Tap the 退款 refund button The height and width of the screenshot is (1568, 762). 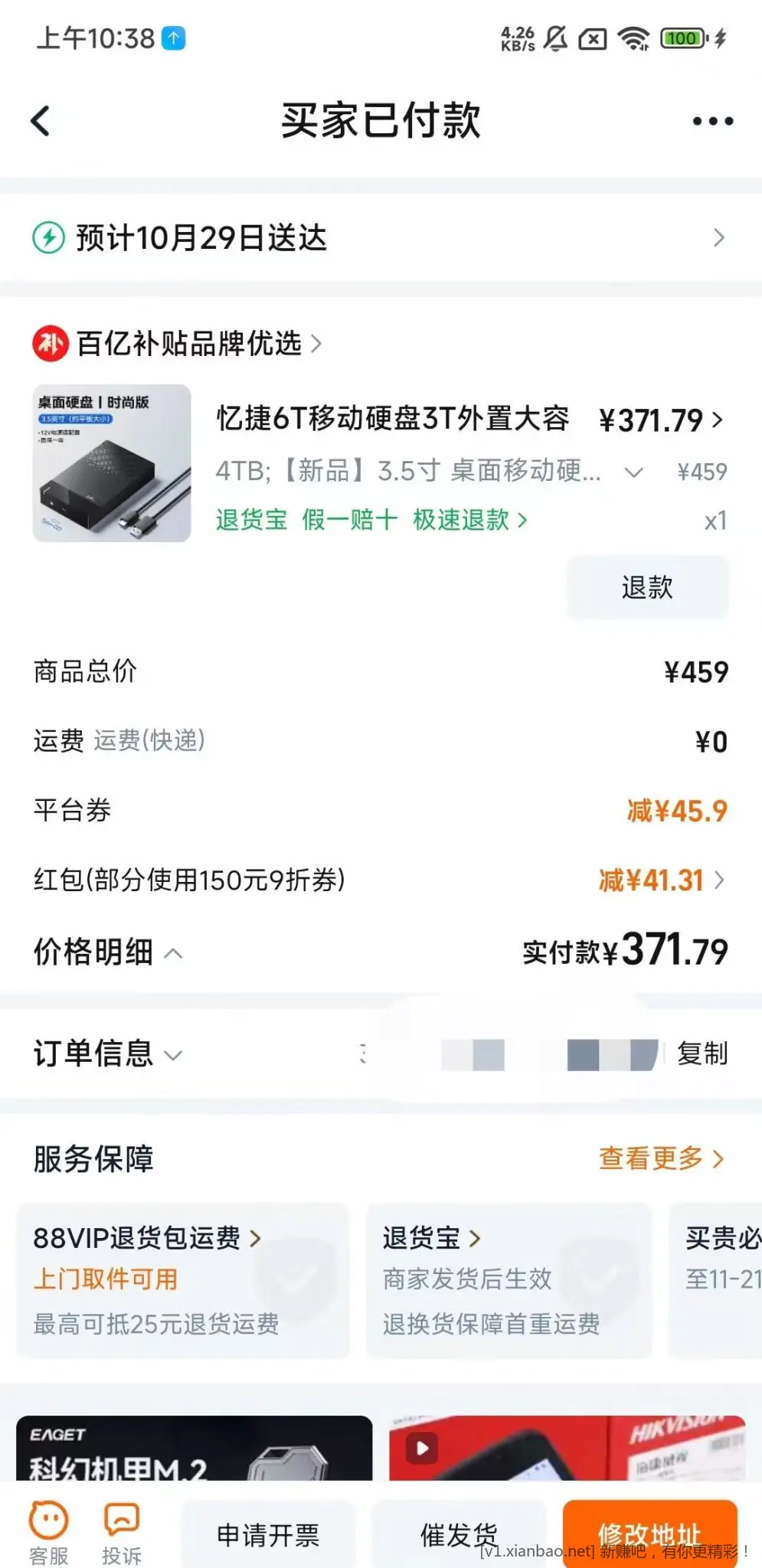(x=647, y=588)
